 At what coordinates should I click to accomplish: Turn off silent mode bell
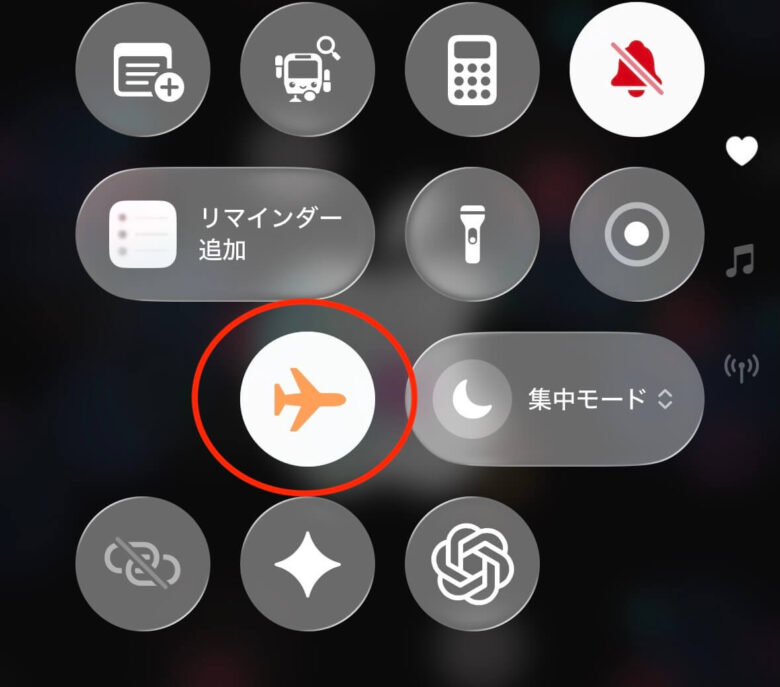pyautogui.click(x=637, y=69)
